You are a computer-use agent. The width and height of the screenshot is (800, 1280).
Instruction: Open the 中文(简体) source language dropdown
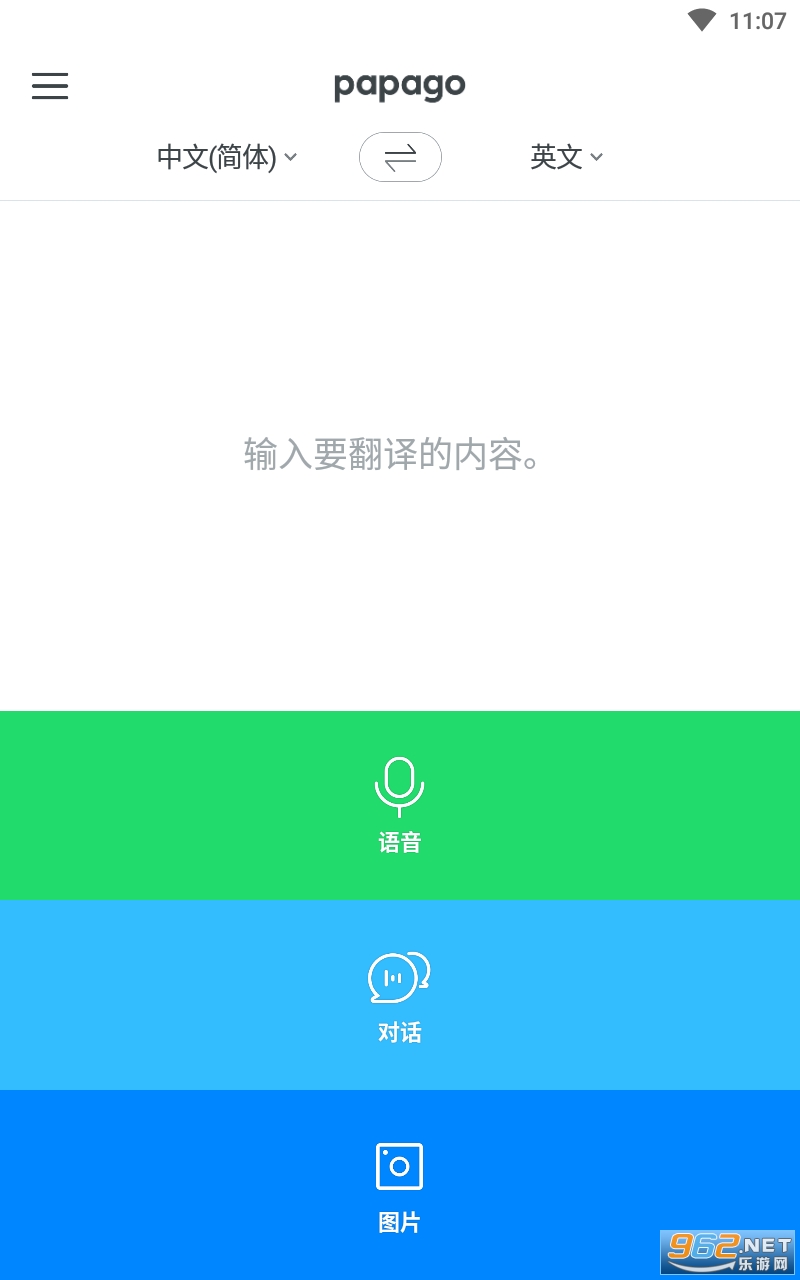coord(227,157)
